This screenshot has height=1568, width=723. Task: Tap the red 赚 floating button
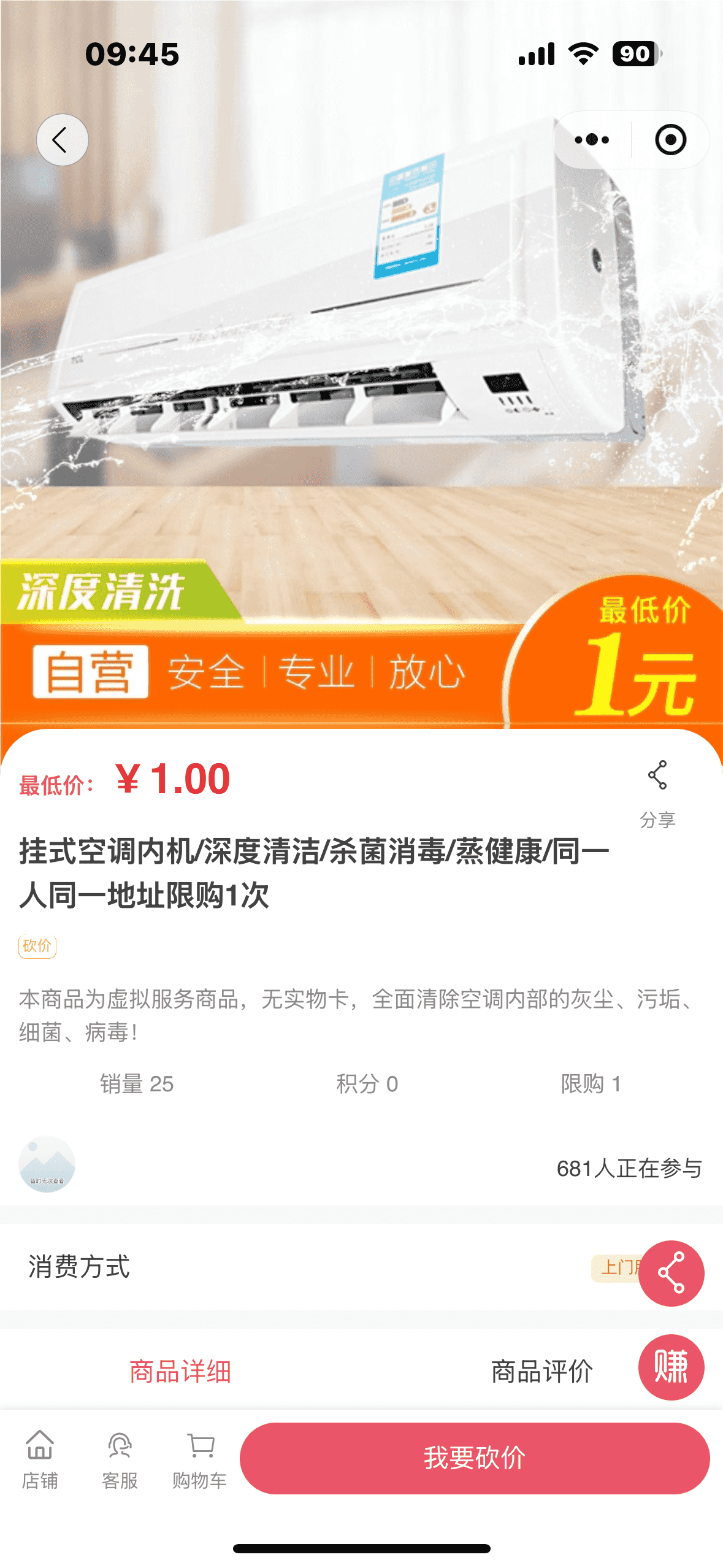coord(671,1367)
